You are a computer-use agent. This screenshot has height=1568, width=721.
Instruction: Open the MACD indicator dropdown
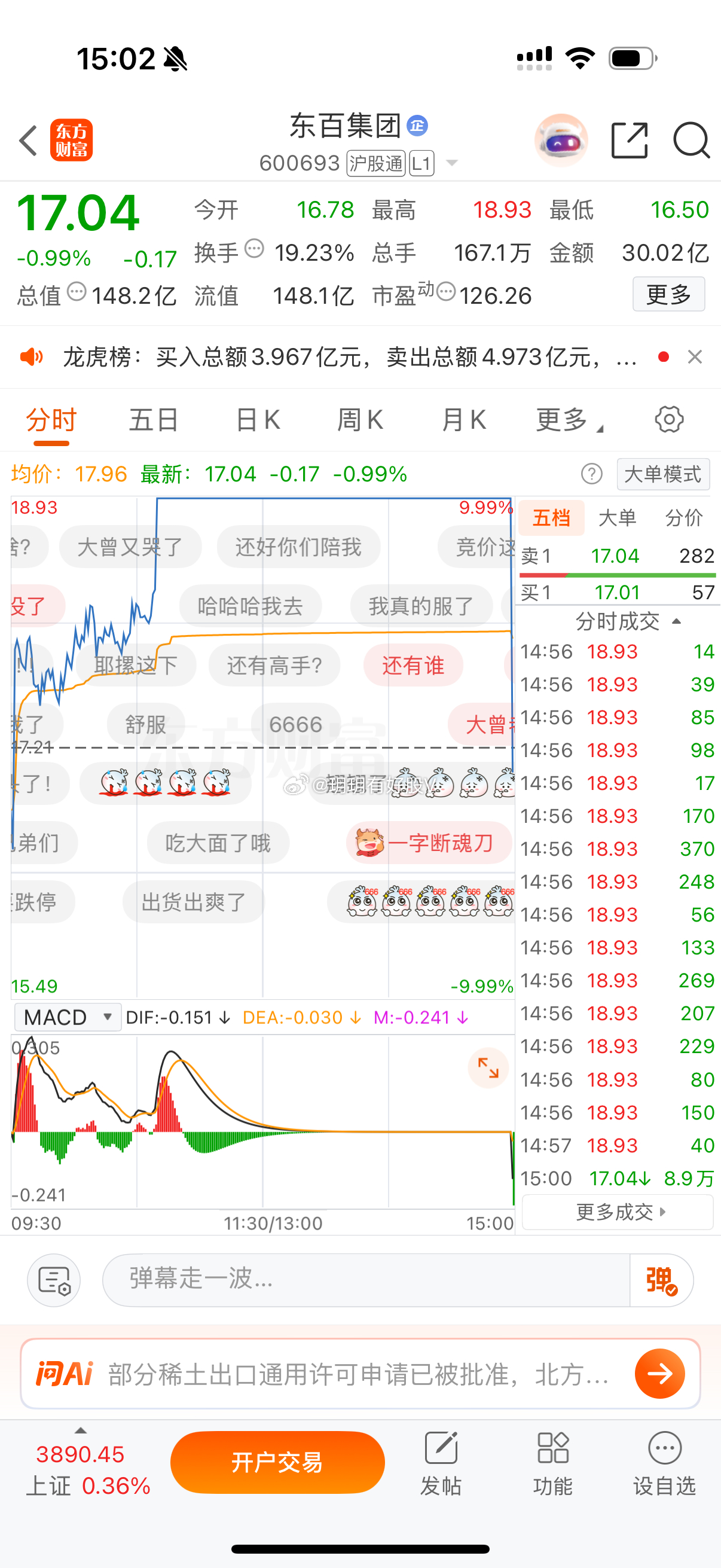67,1017
